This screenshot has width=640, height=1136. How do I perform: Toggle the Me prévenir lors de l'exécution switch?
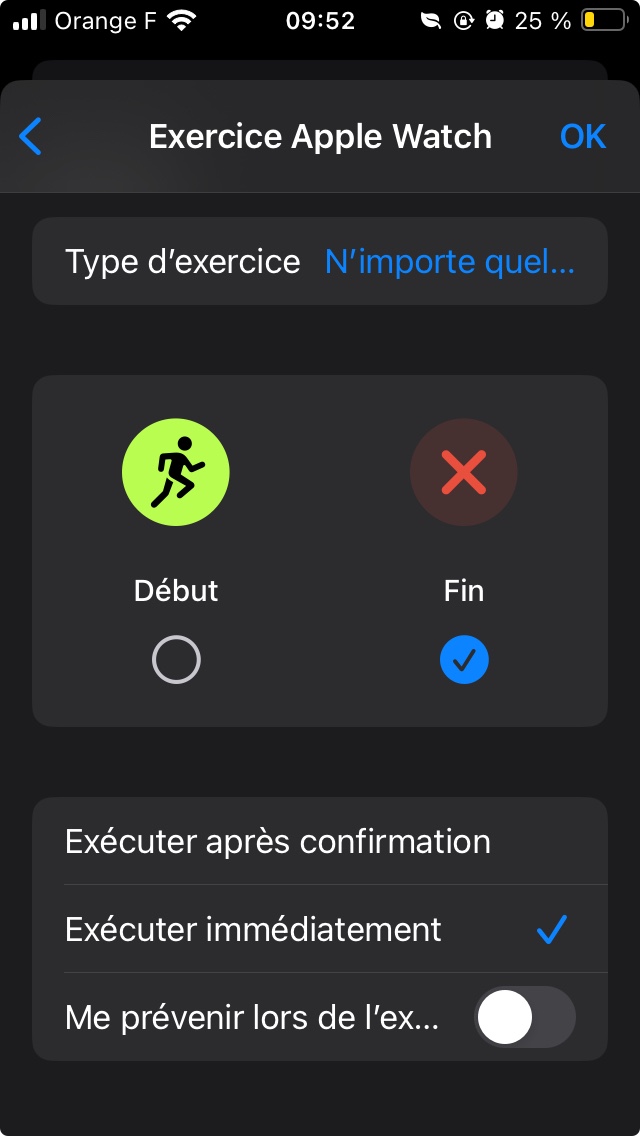tap(525, 1018)
